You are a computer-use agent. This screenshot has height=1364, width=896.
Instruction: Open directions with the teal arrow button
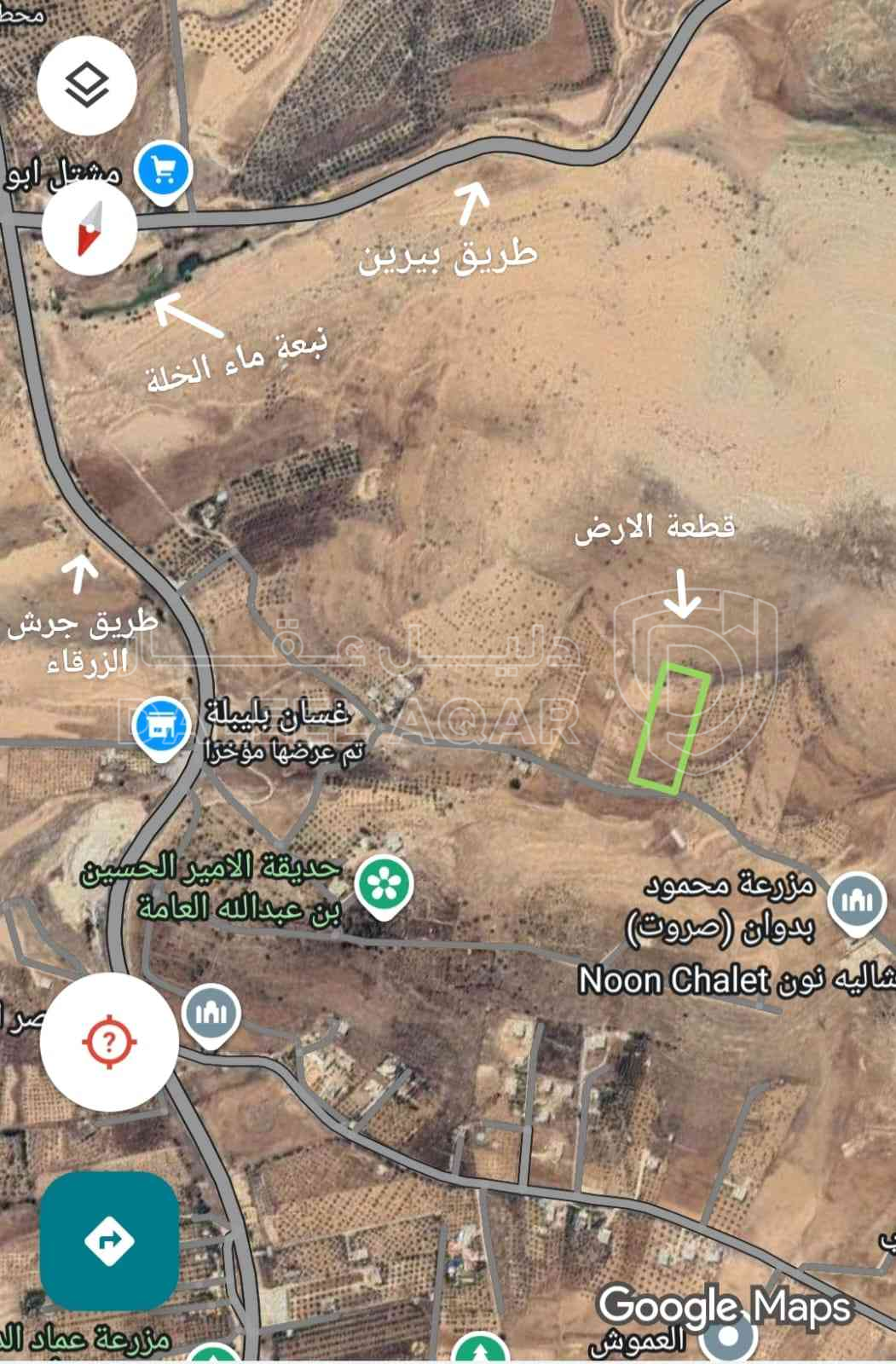coord(110,1240)
